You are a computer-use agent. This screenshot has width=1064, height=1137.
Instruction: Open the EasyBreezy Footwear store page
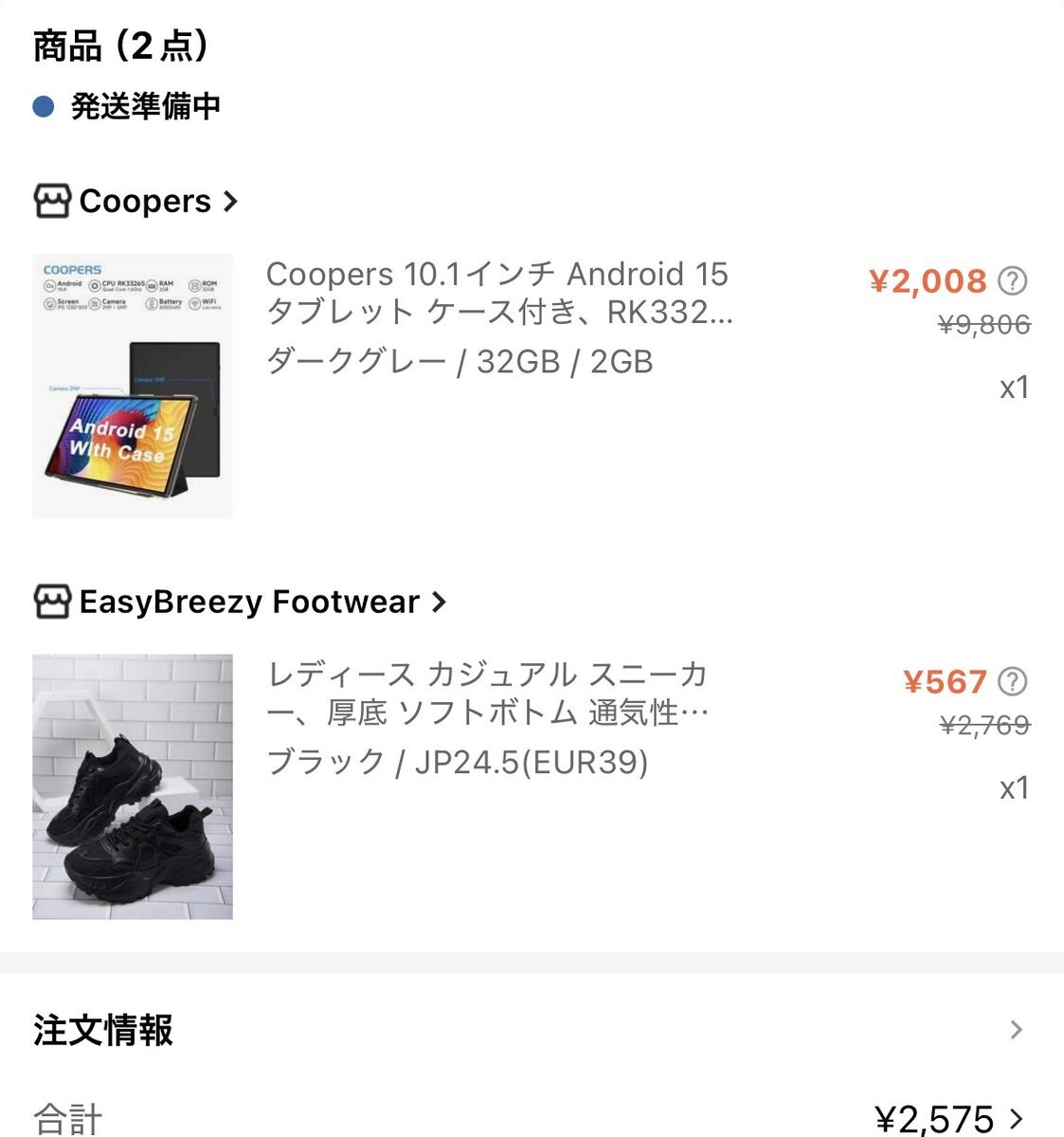click(249, 603)
